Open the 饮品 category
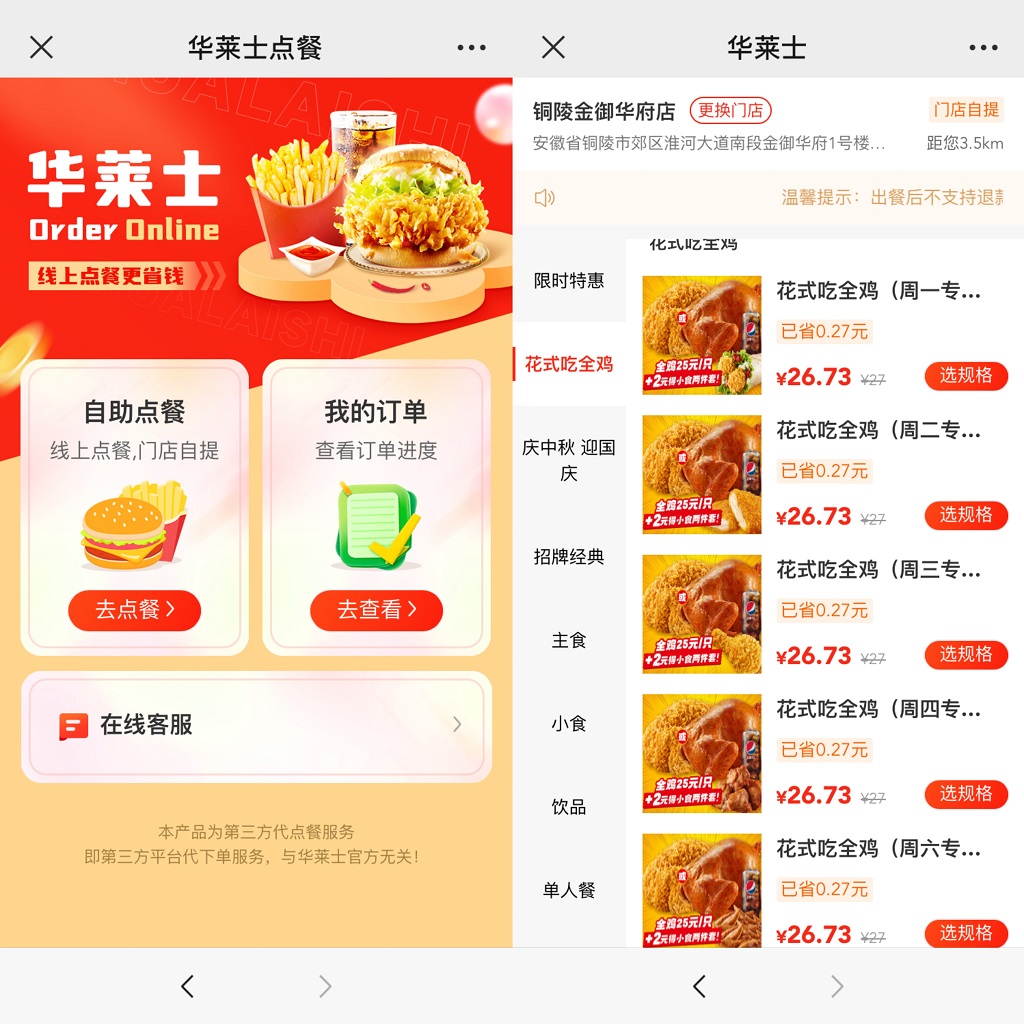The height and width of the screenshot is (1024, 1024). [569, 807]
